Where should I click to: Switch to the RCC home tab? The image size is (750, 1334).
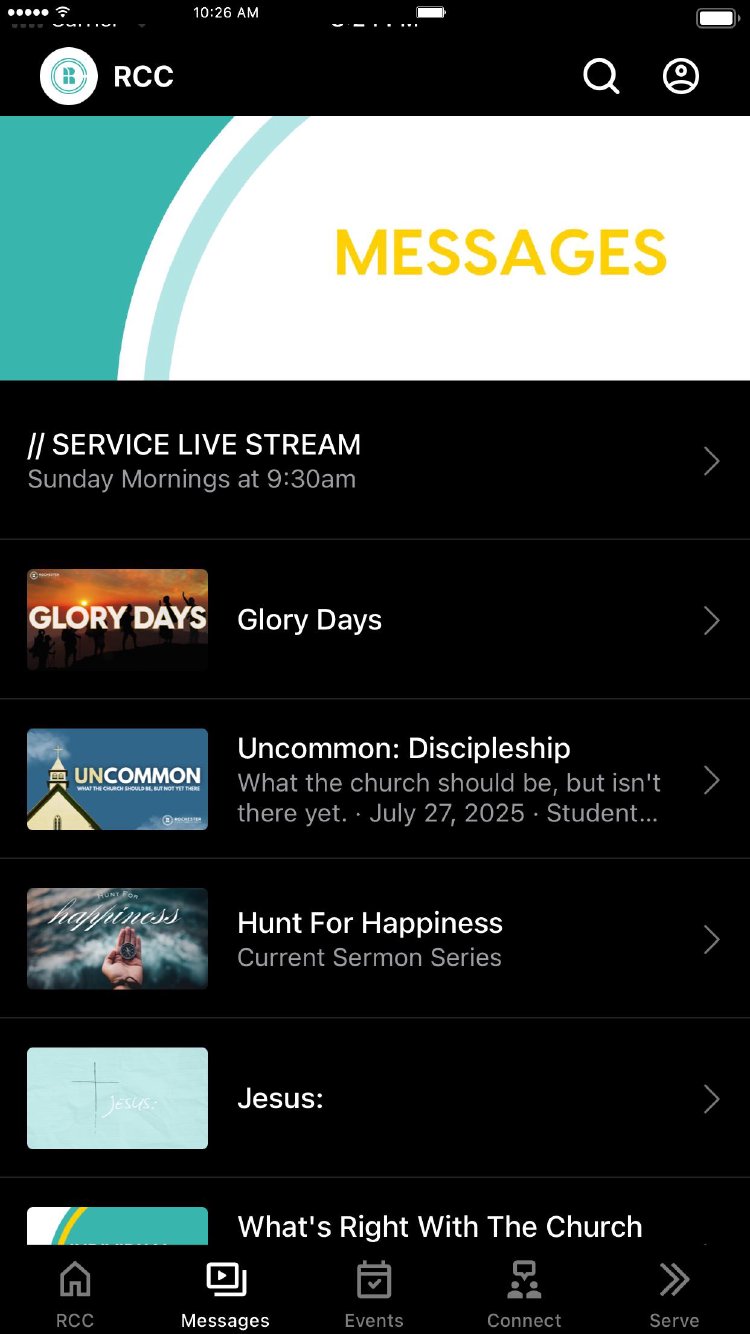(x=75, y=1293)
